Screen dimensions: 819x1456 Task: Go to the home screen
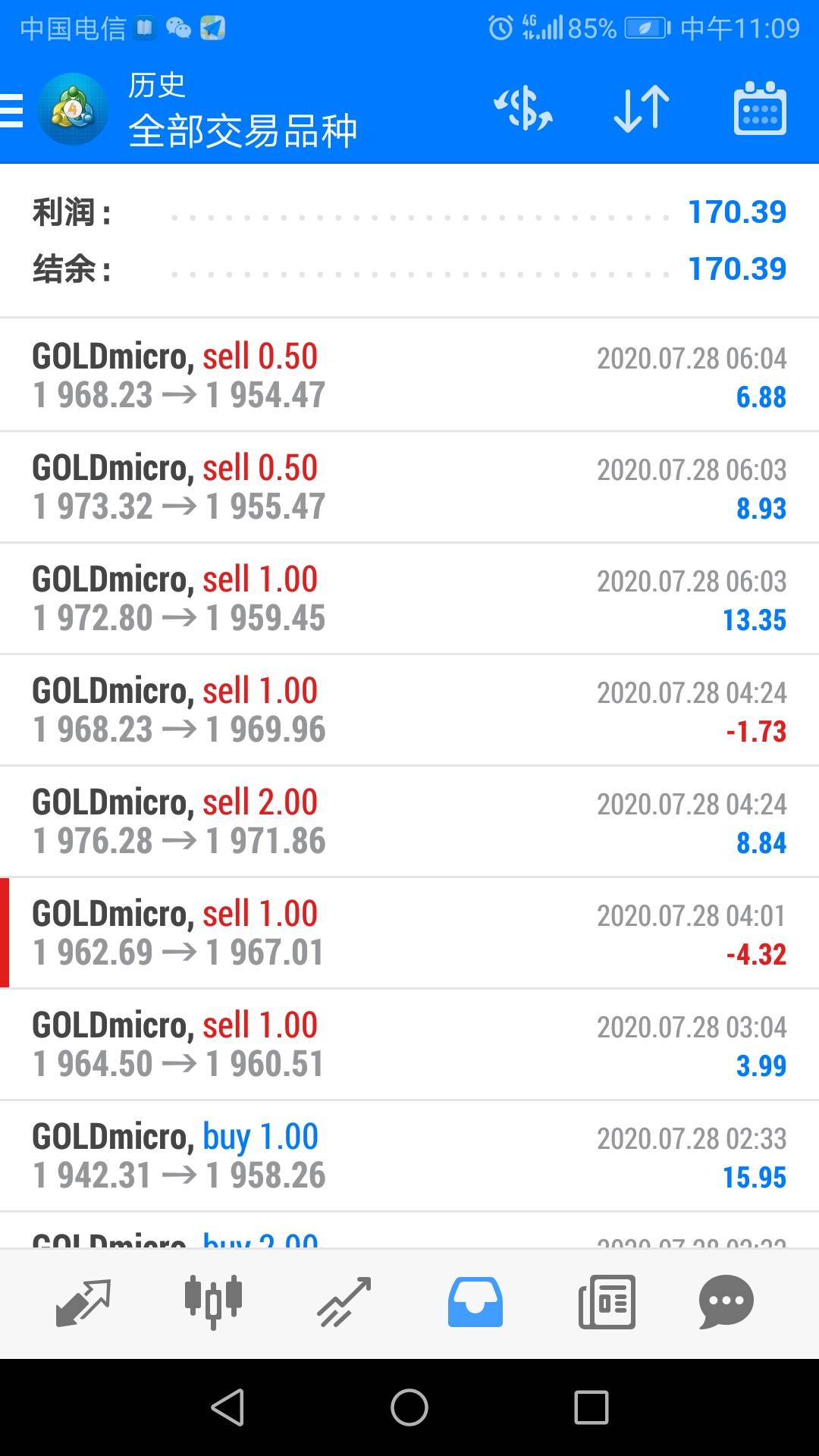(409, 1407)
